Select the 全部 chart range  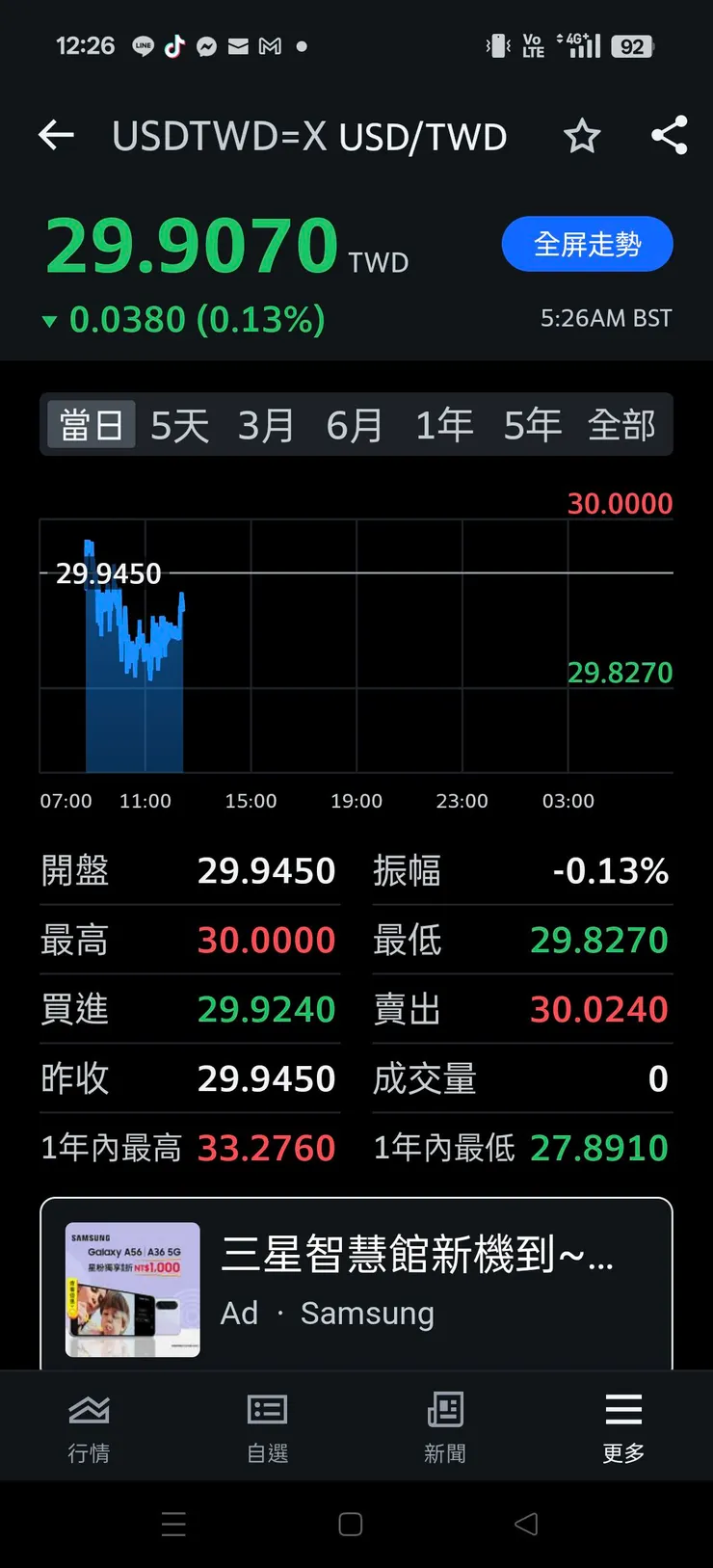pos(621,423)
